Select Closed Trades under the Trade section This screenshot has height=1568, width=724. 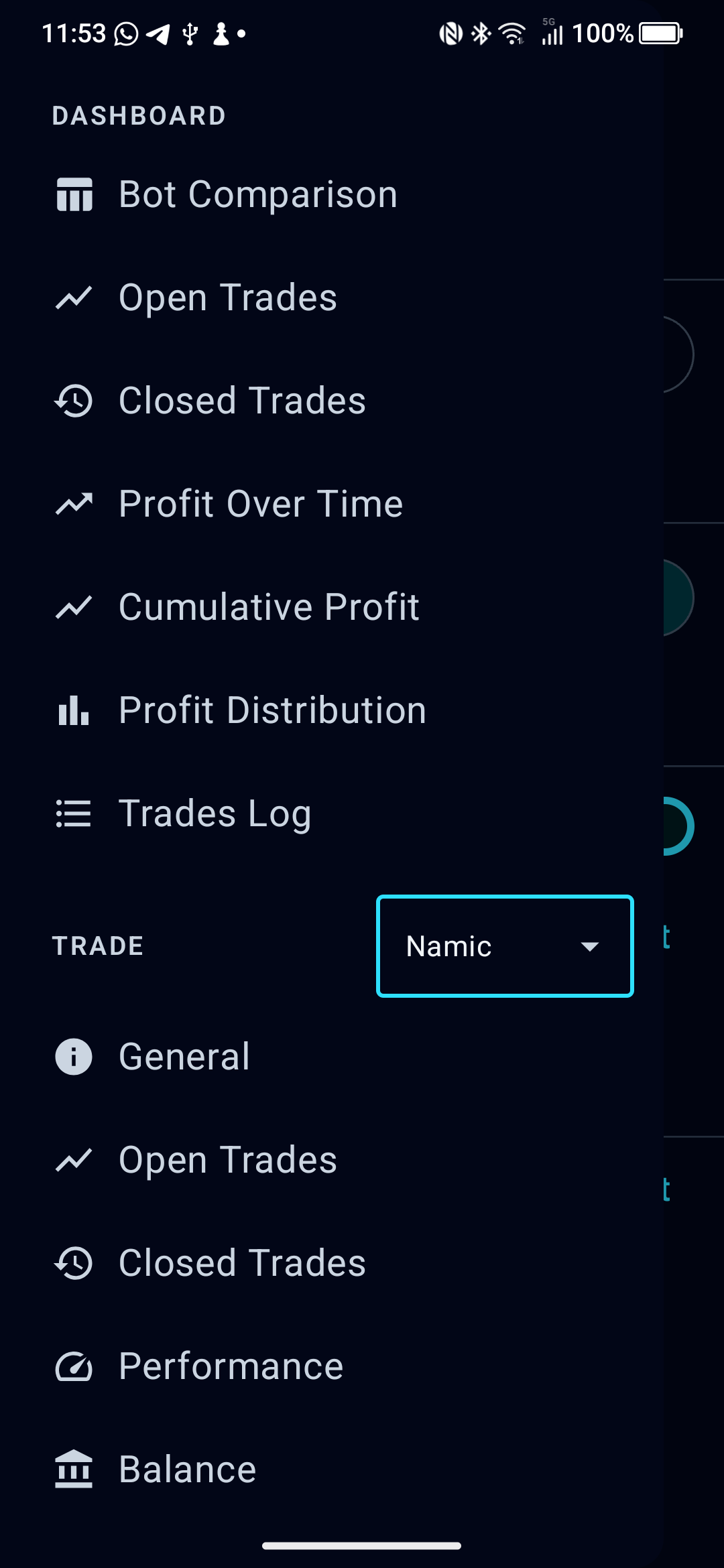(241, 1264)
